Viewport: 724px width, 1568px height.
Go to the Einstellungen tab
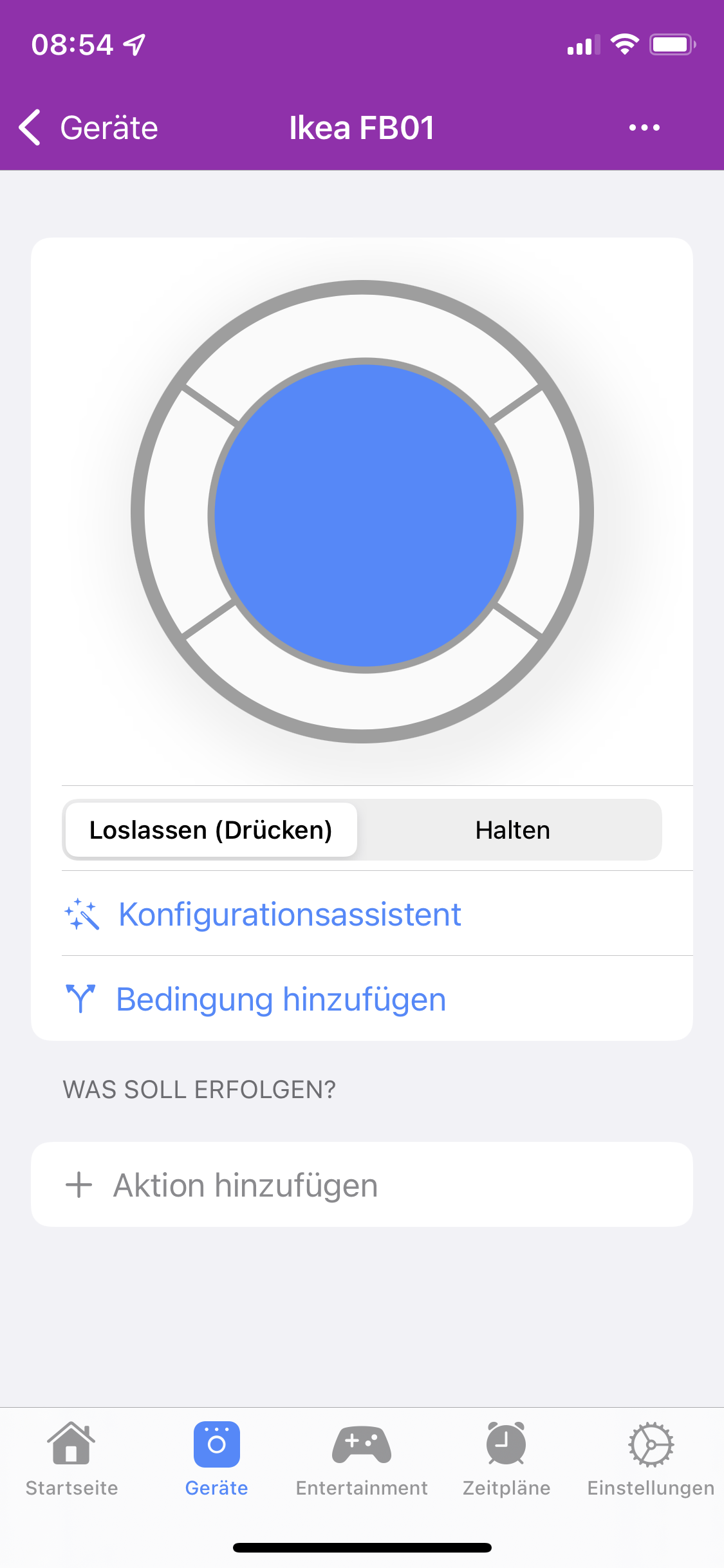tap(651, 1459)
